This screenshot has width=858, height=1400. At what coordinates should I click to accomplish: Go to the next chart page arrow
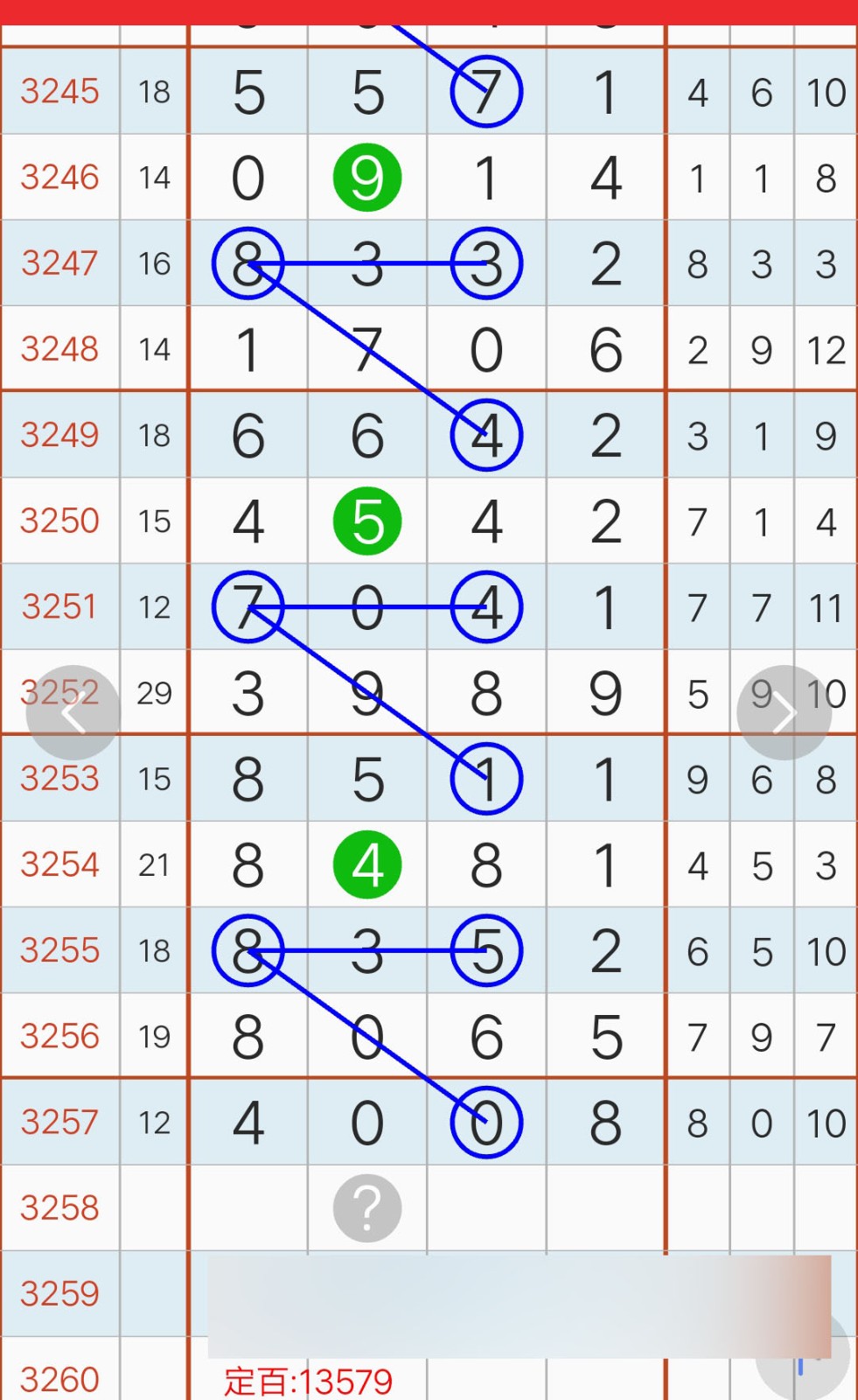tap(784, 713)
